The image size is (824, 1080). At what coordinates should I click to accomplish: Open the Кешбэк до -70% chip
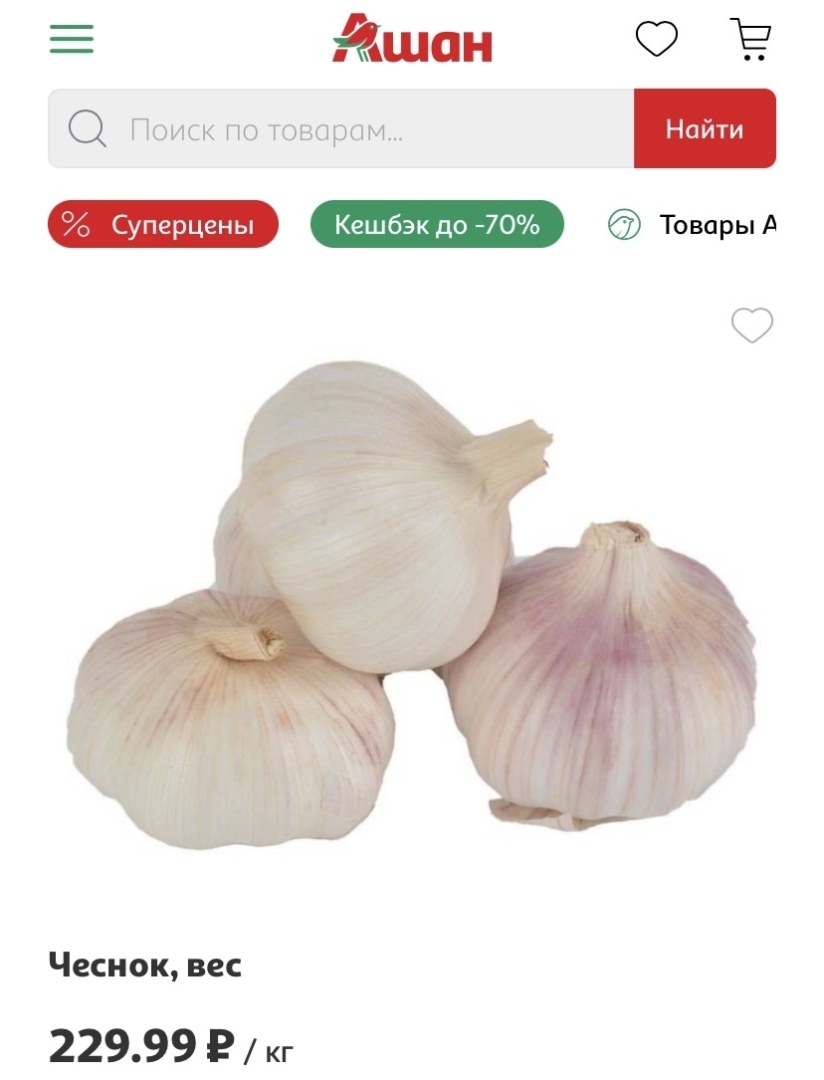pyautogui.click(x=437, y=225)
